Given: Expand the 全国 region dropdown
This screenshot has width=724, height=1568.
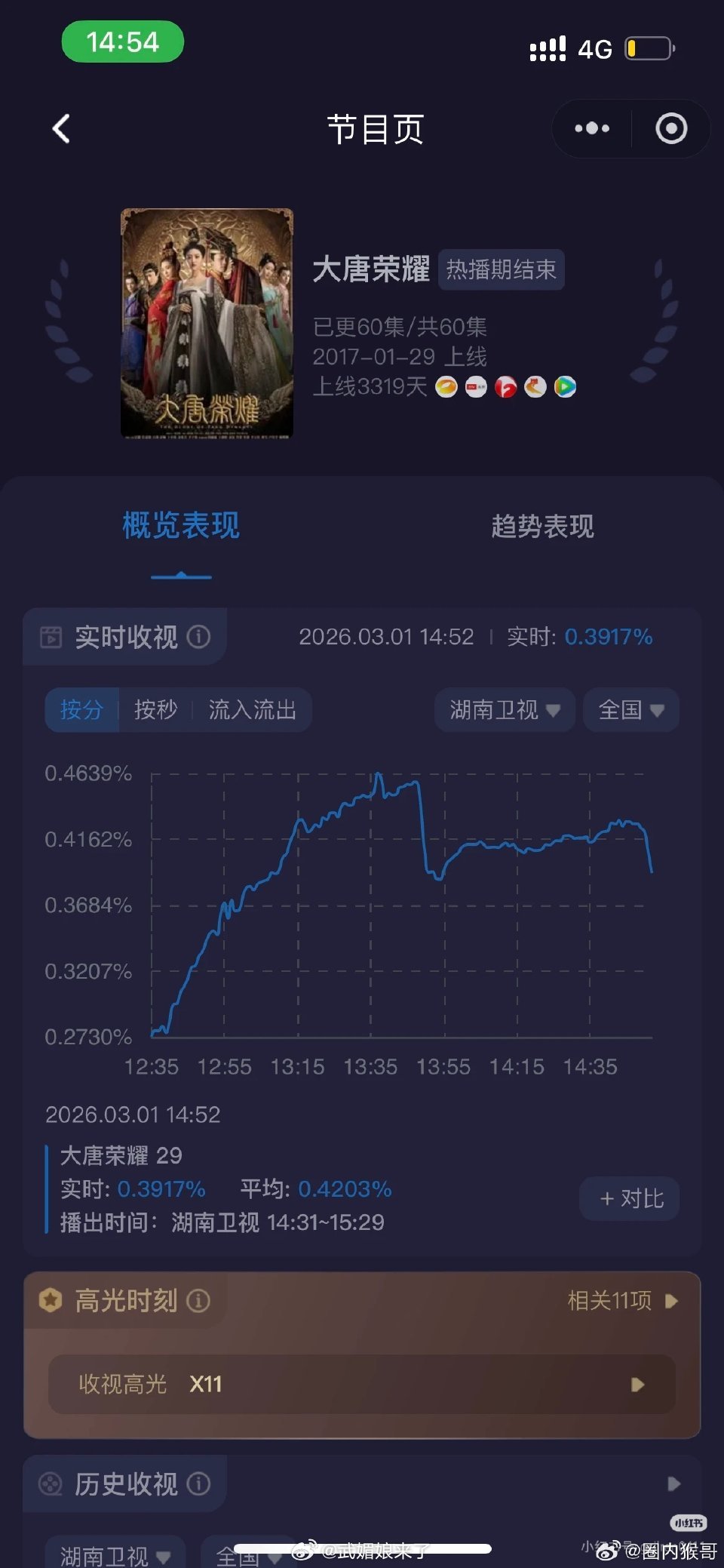Looking at the screenshot, I should coord(630,710).
